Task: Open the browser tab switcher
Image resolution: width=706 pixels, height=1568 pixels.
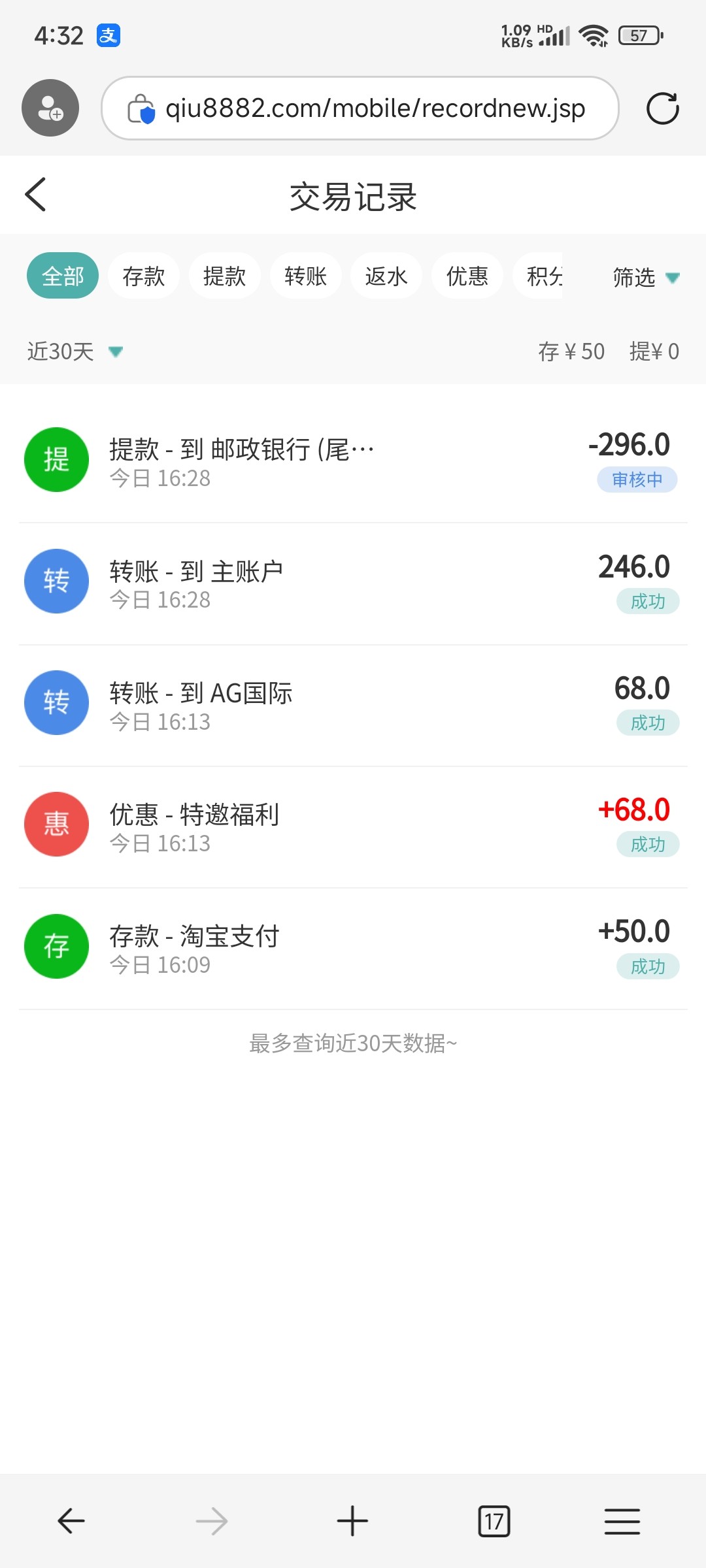Action: [494, 1521]
